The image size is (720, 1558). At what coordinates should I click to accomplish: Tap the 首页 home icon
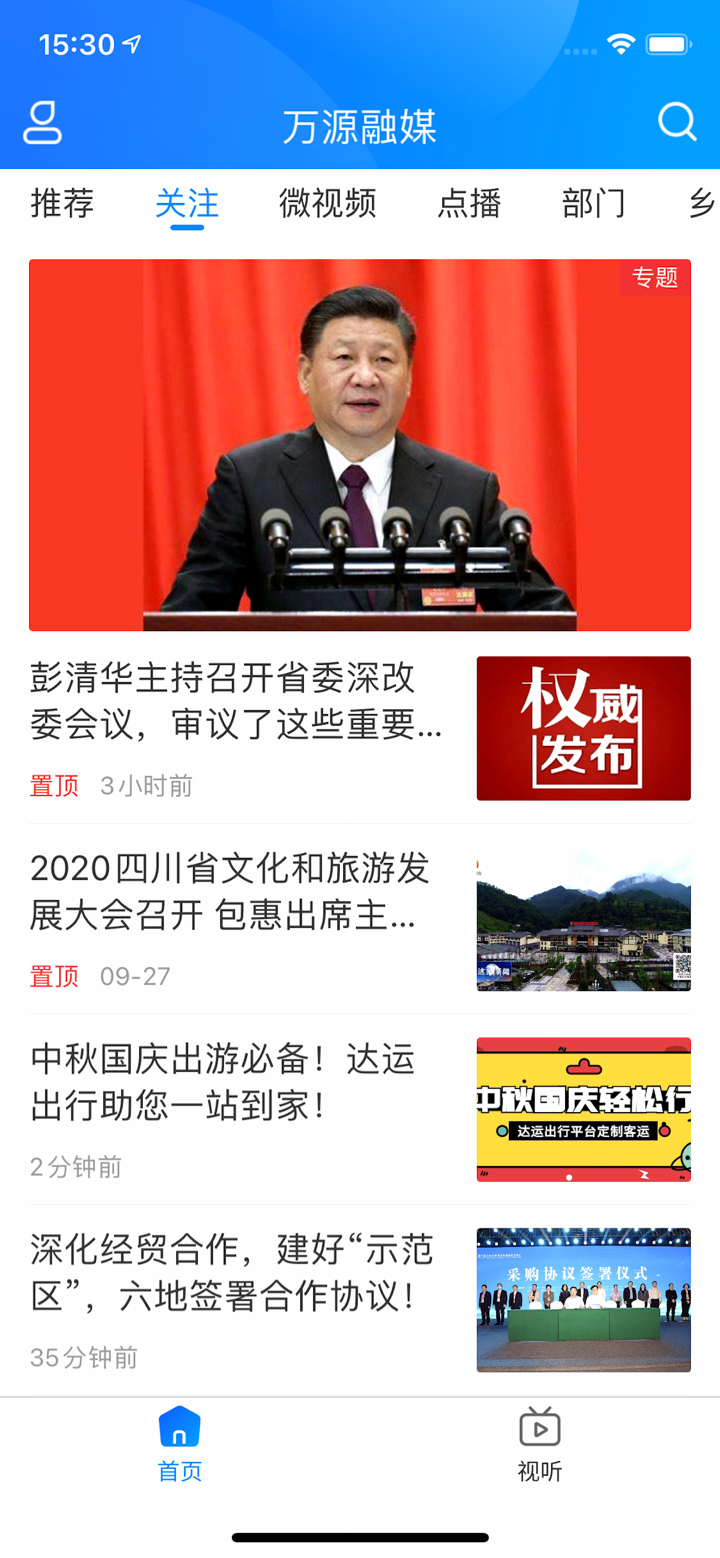click(x=179, y=1431)
